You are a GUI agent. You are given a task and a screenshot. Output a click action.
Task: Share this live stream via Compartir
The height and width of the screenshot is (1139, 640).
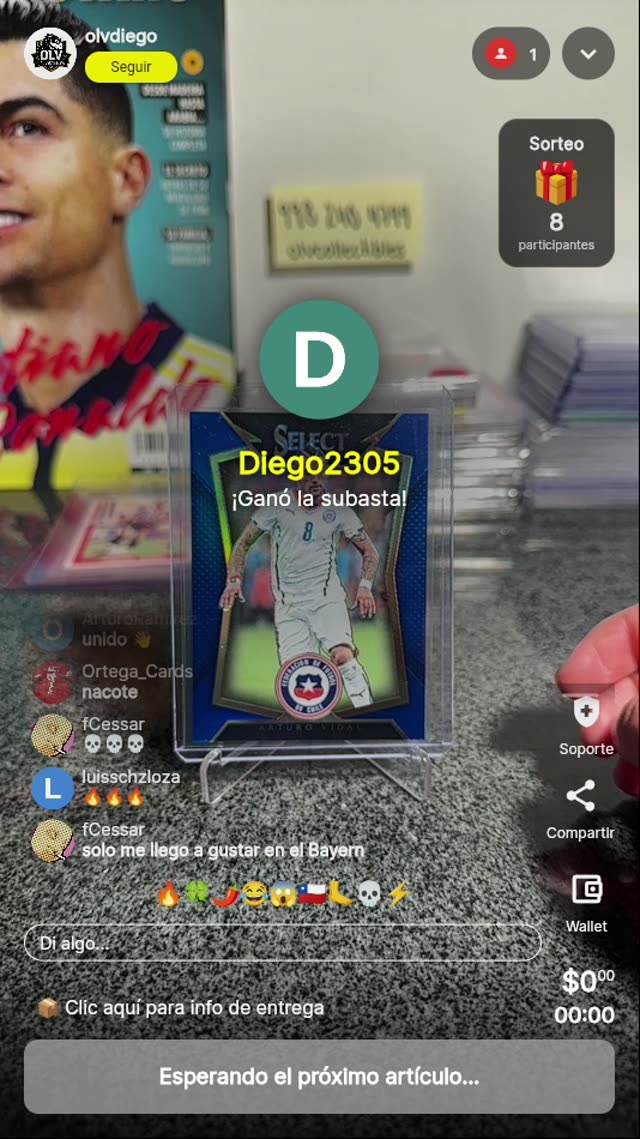click(x=580, y=809)
